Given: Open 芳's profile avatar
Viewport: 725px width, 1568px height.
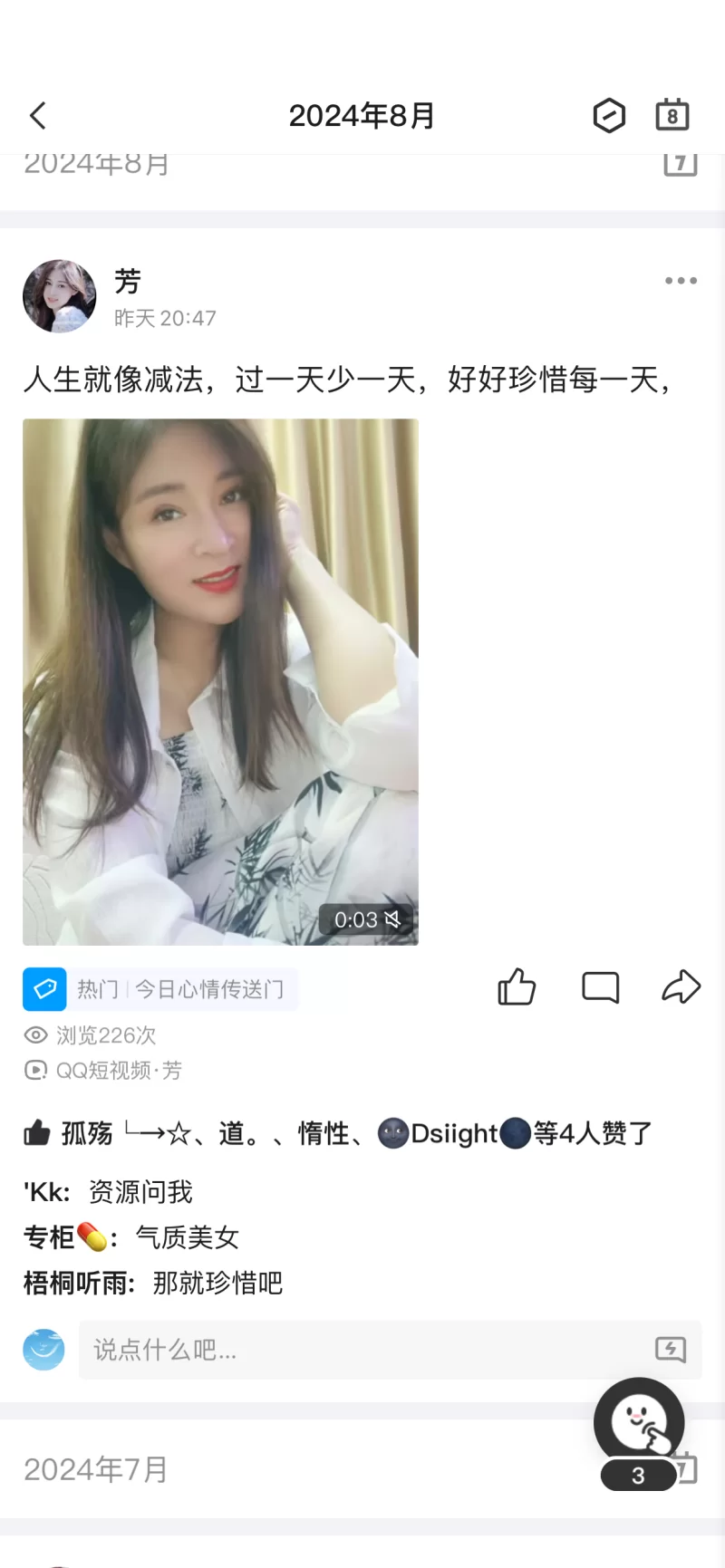Looking at the screenshot, I should (59, 297).
